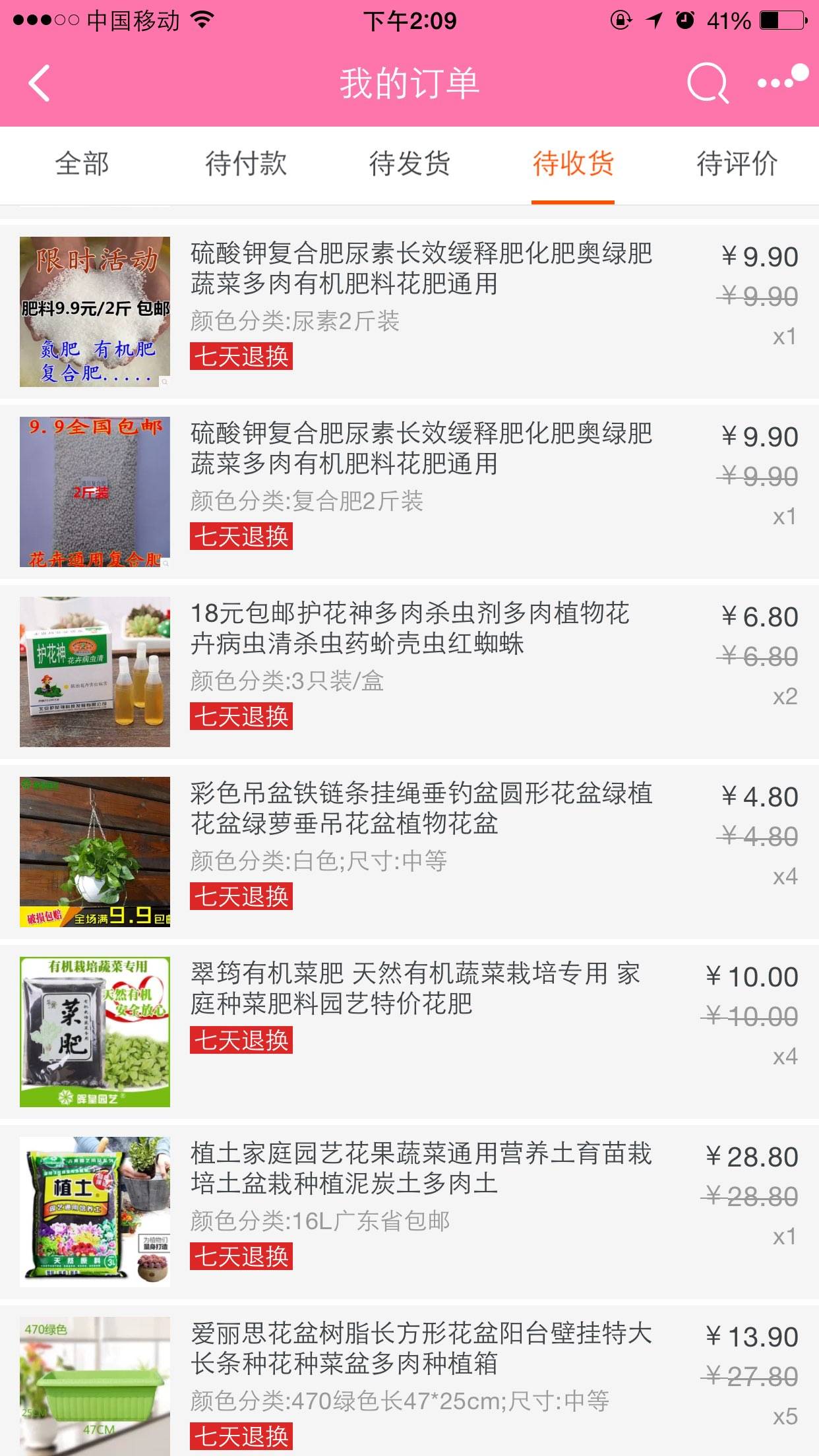Viewport: 819px width, 1456px height.
Task: Open the order search icon
Action: pyautogui.click(x=707, y=84)
